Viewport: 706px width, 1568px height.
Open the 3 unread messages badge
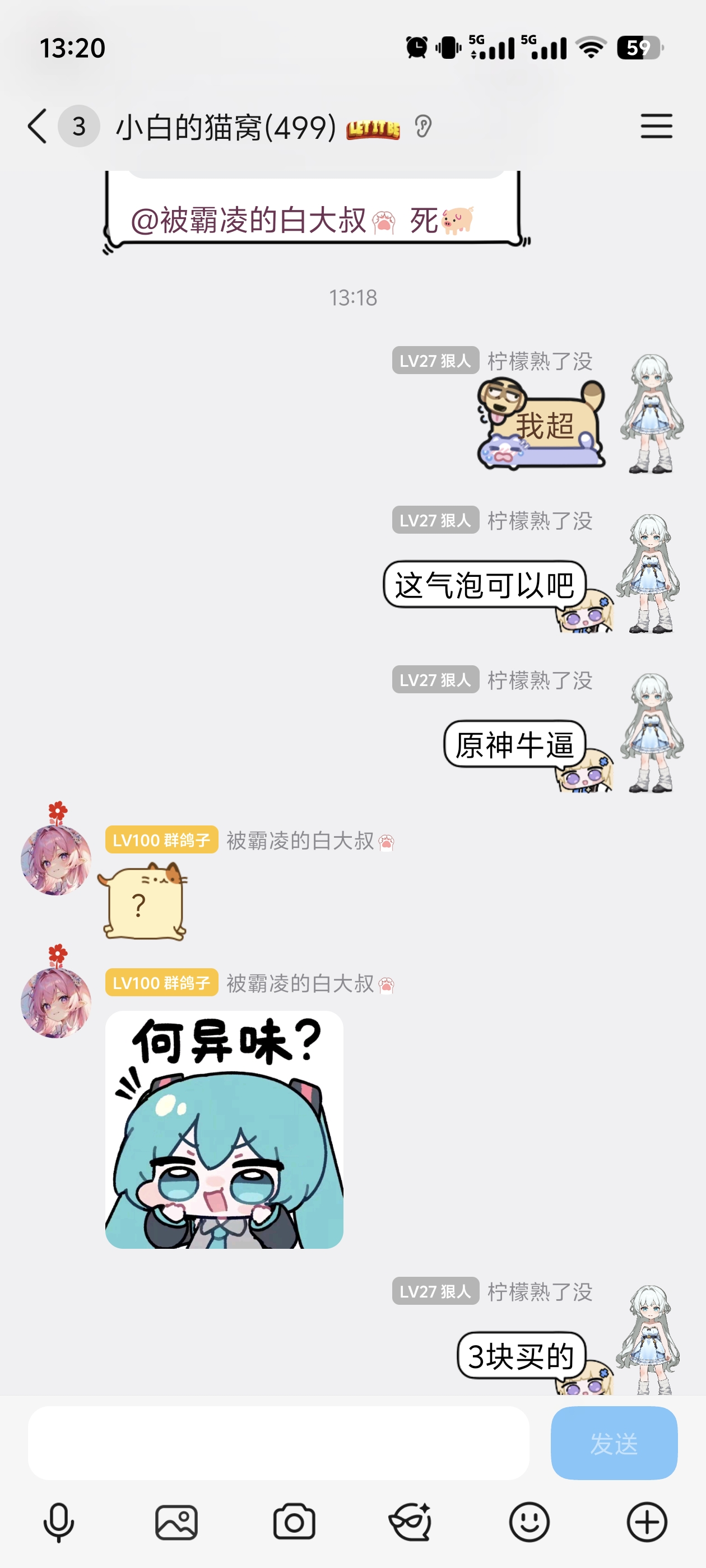(78, 127)
